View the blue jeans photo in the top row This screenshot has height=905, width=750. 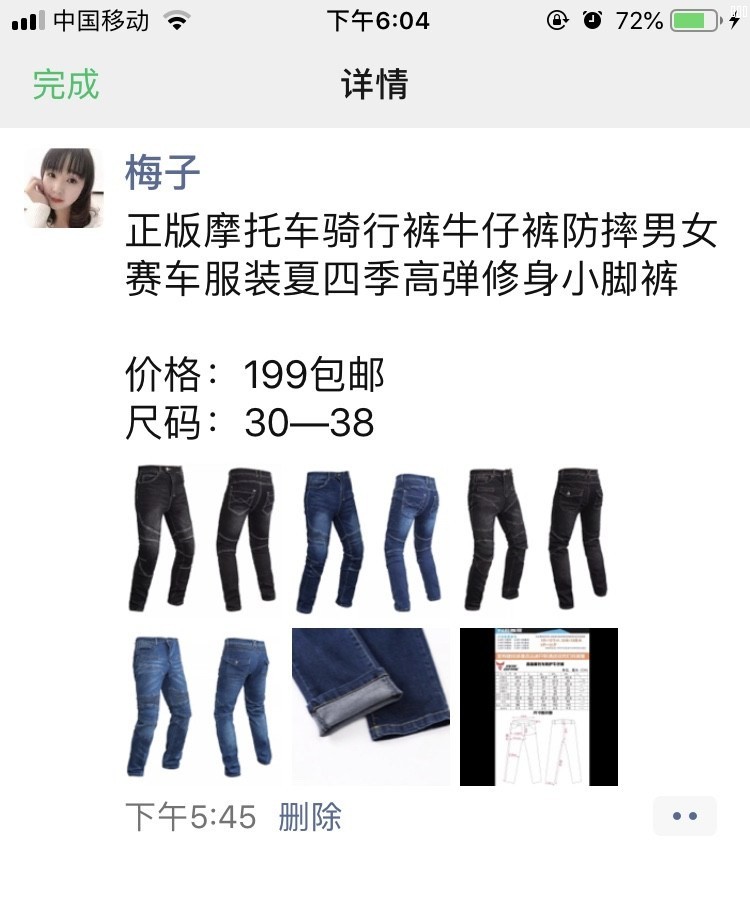[370, 540]
